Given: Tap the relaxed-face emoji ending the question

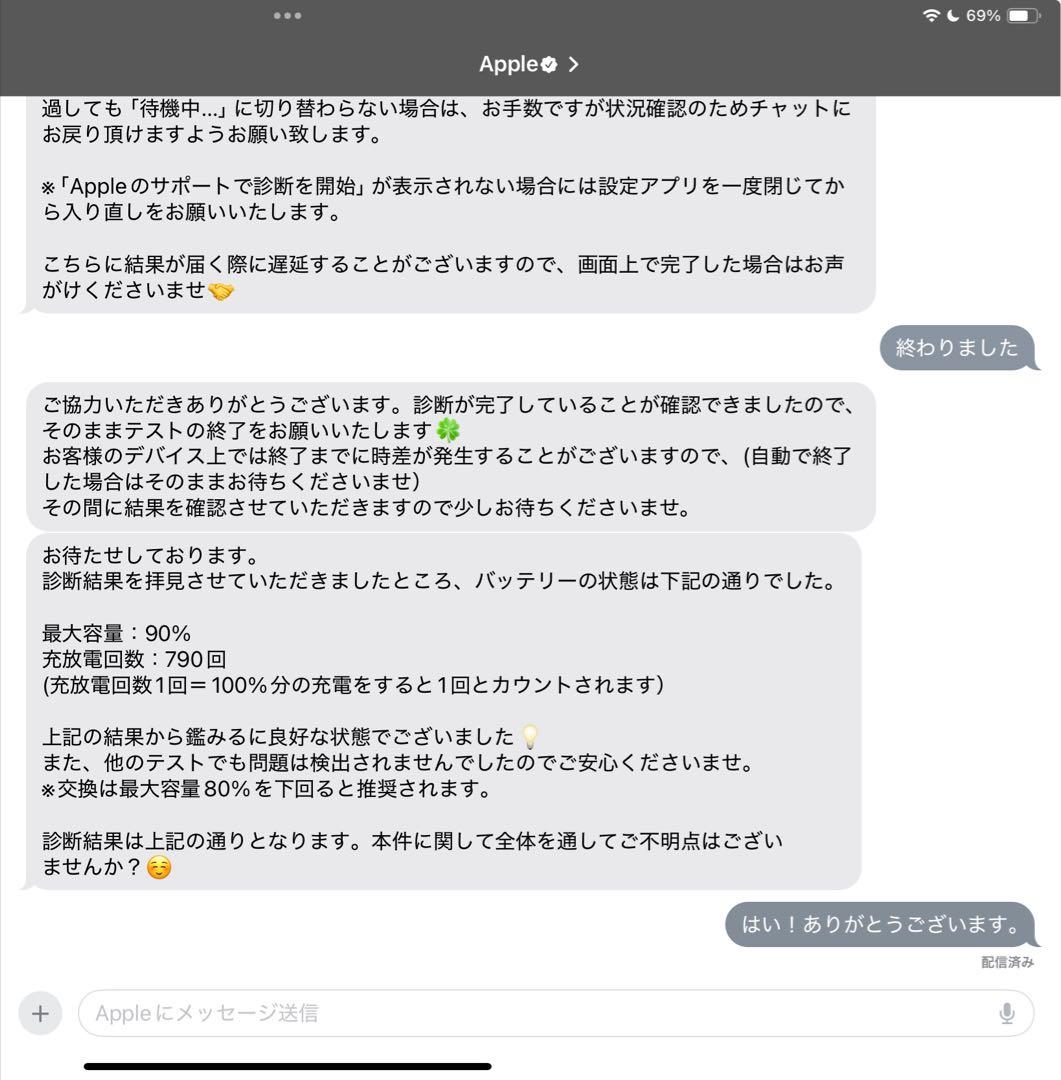Looking at the screenshot, I should tap(160, 869).
